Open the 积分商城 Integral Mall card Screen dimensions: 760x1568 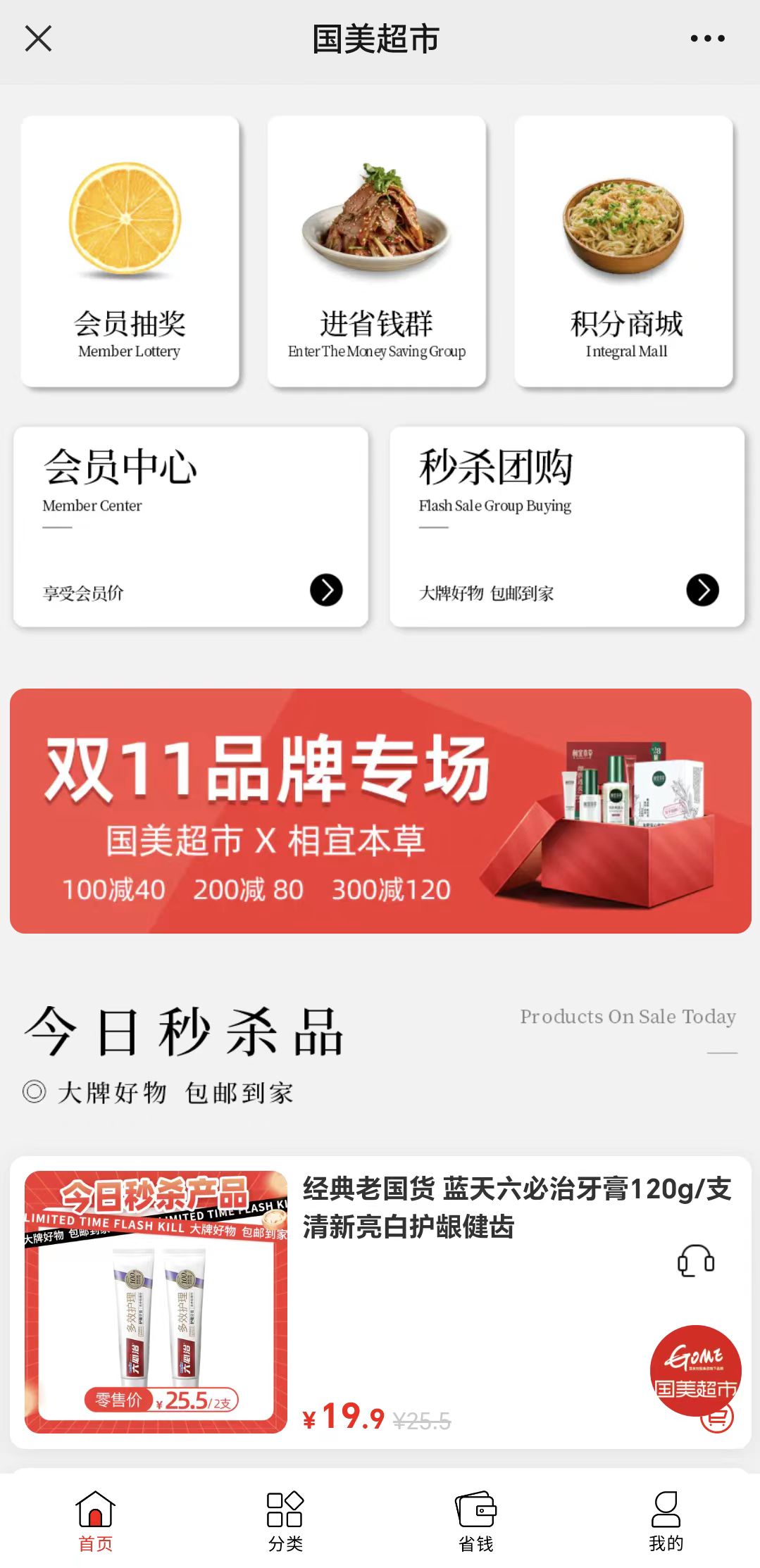point(624,251)
